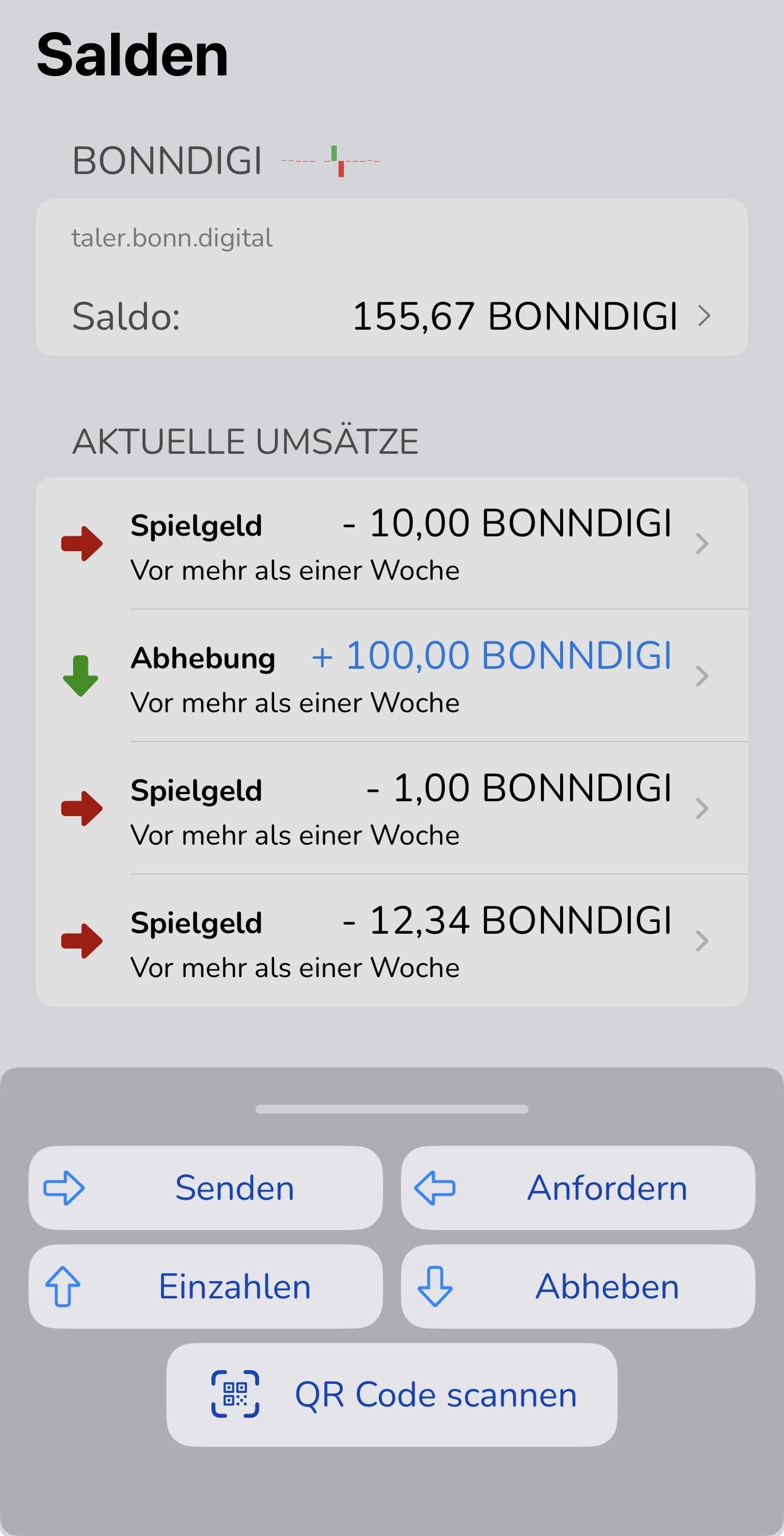Tap the Anfordern button
Screen dimensions: 784x1536
click(578, 1188)
